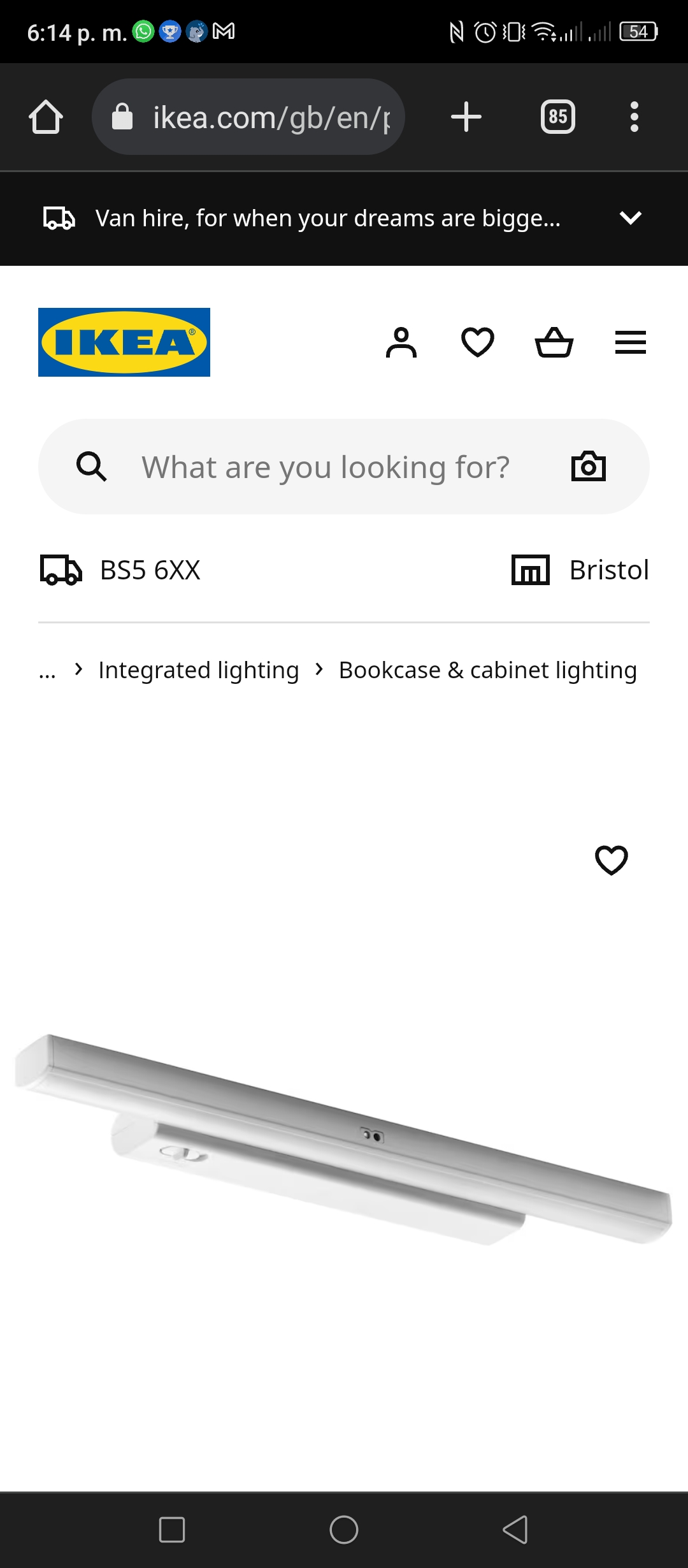Open the tab switcher showing 85
Image resolution: width=688 pixels, height=1568 pixels.
[558, 117]
